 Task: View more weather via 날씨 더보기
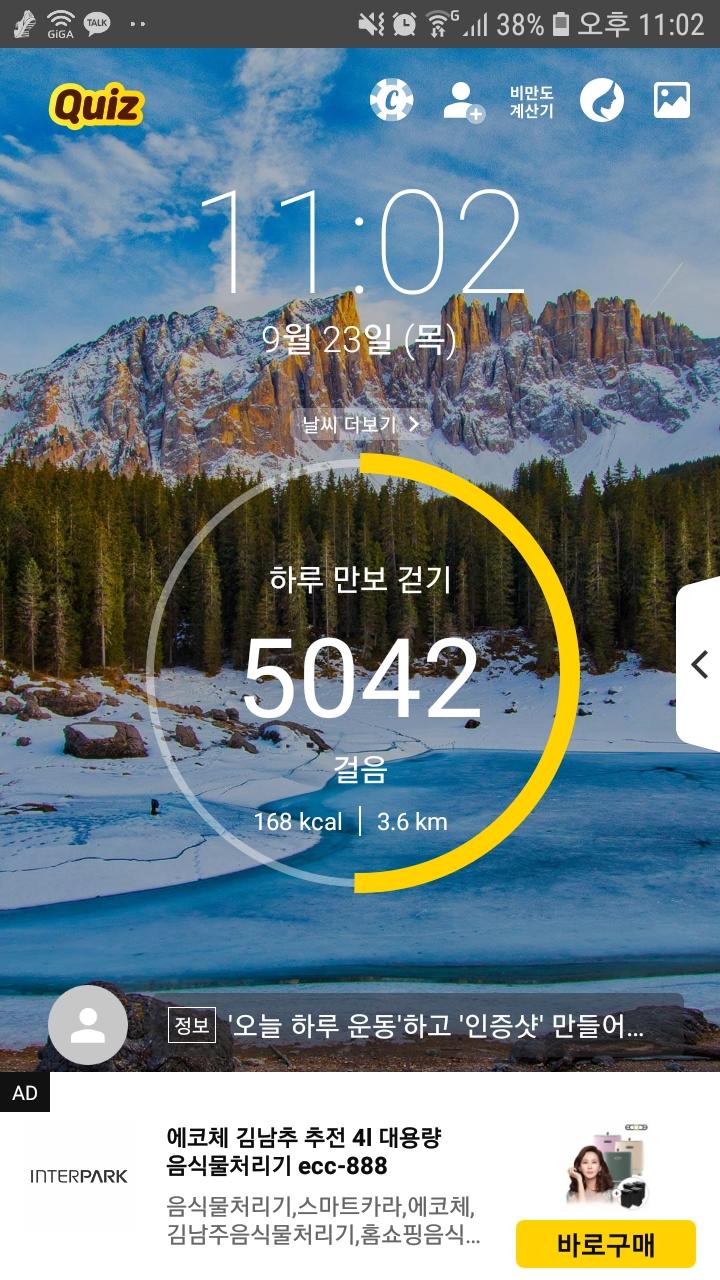coord(361,424)
